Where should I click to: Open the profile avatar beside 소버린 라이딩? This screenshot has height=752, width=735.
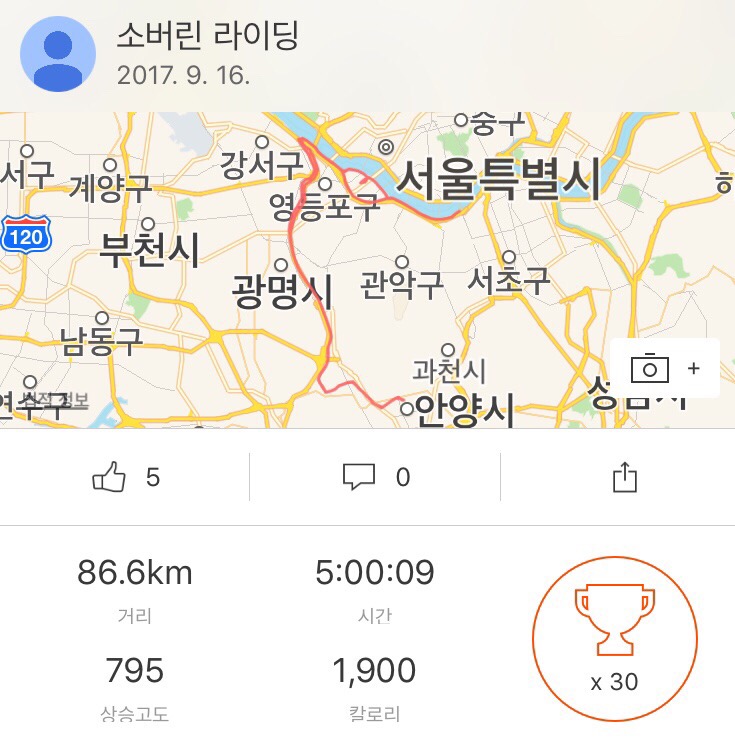pos(58,55)
